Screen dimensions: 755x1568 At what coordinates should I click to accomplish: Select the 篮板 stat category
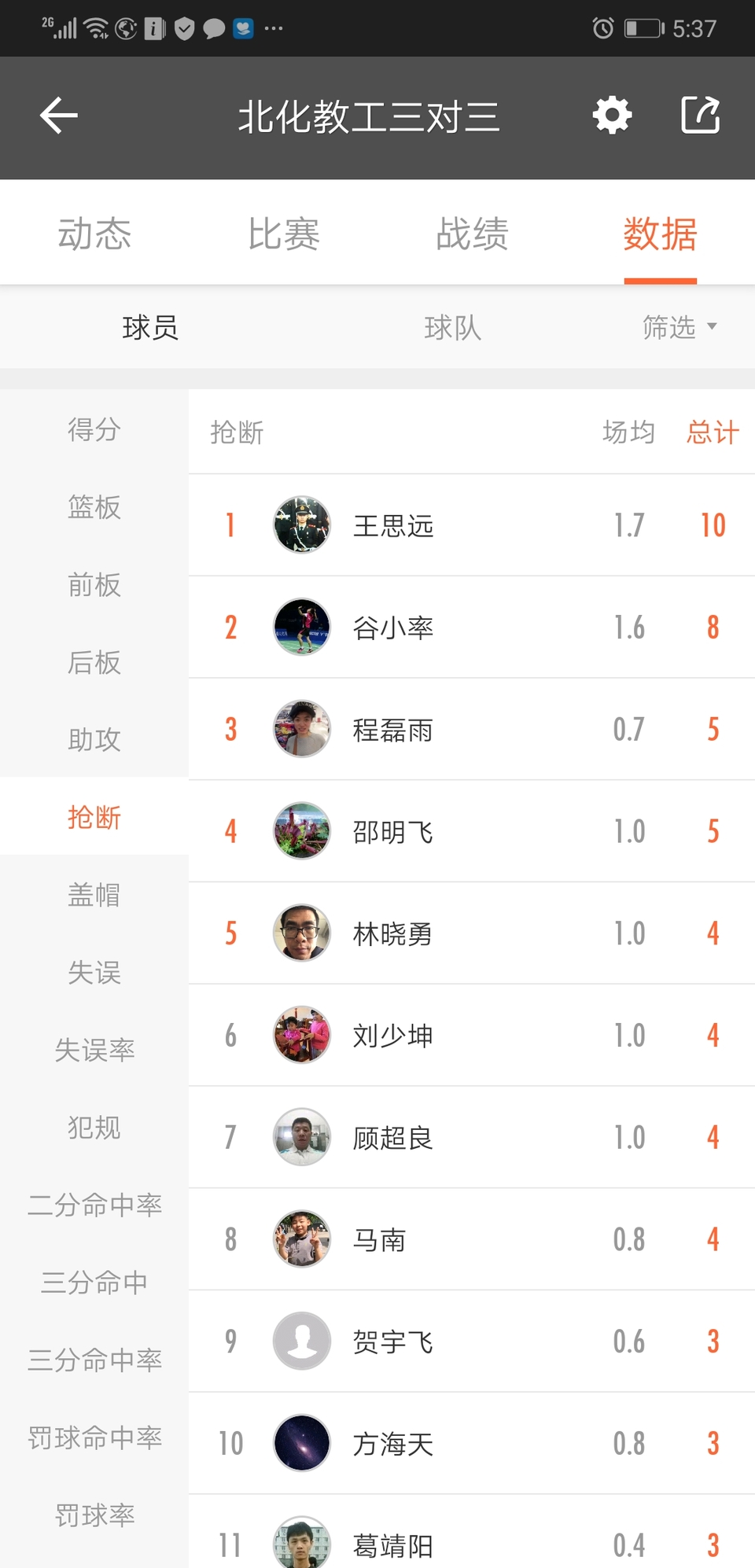click(94, 507)
